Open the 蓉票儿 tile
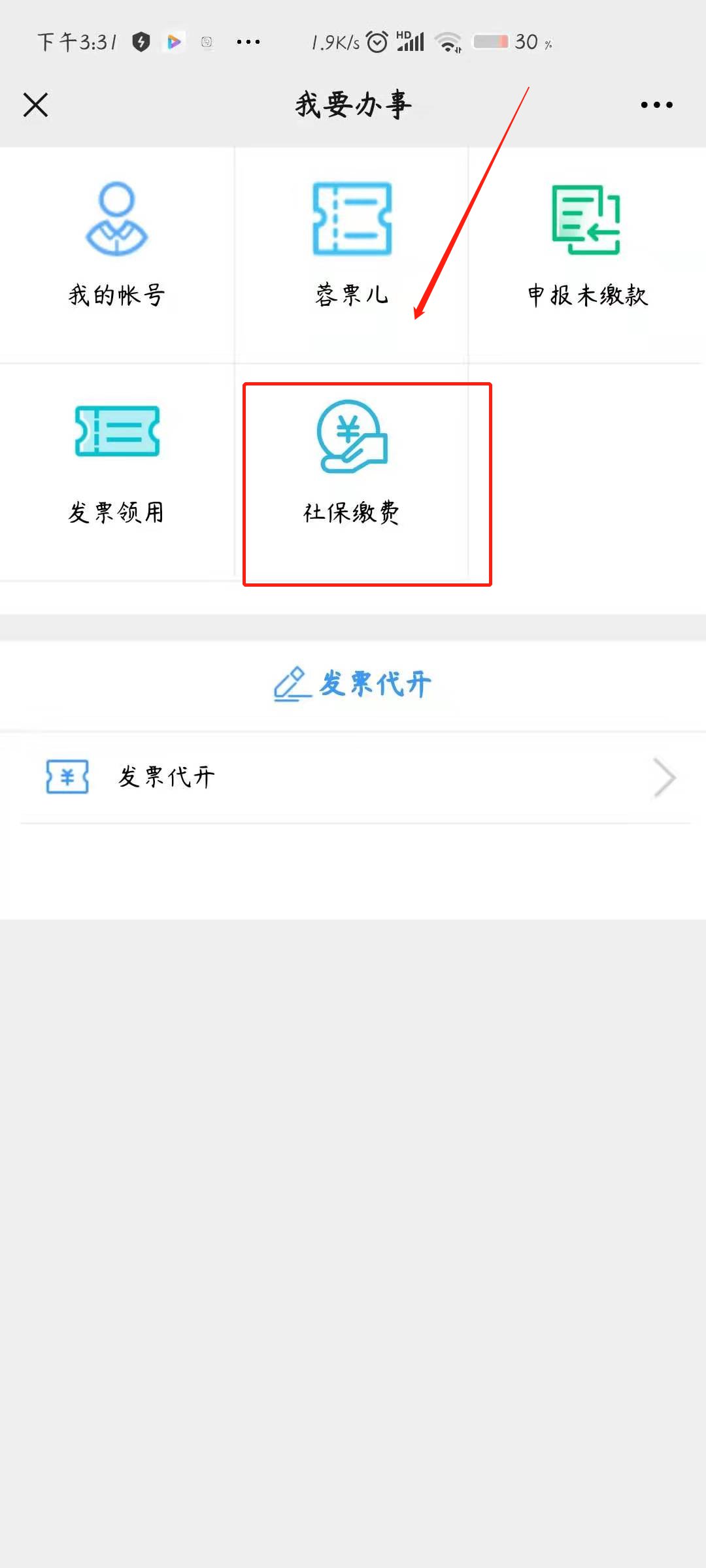This screenshot has height=1568, width=706. 352,248
